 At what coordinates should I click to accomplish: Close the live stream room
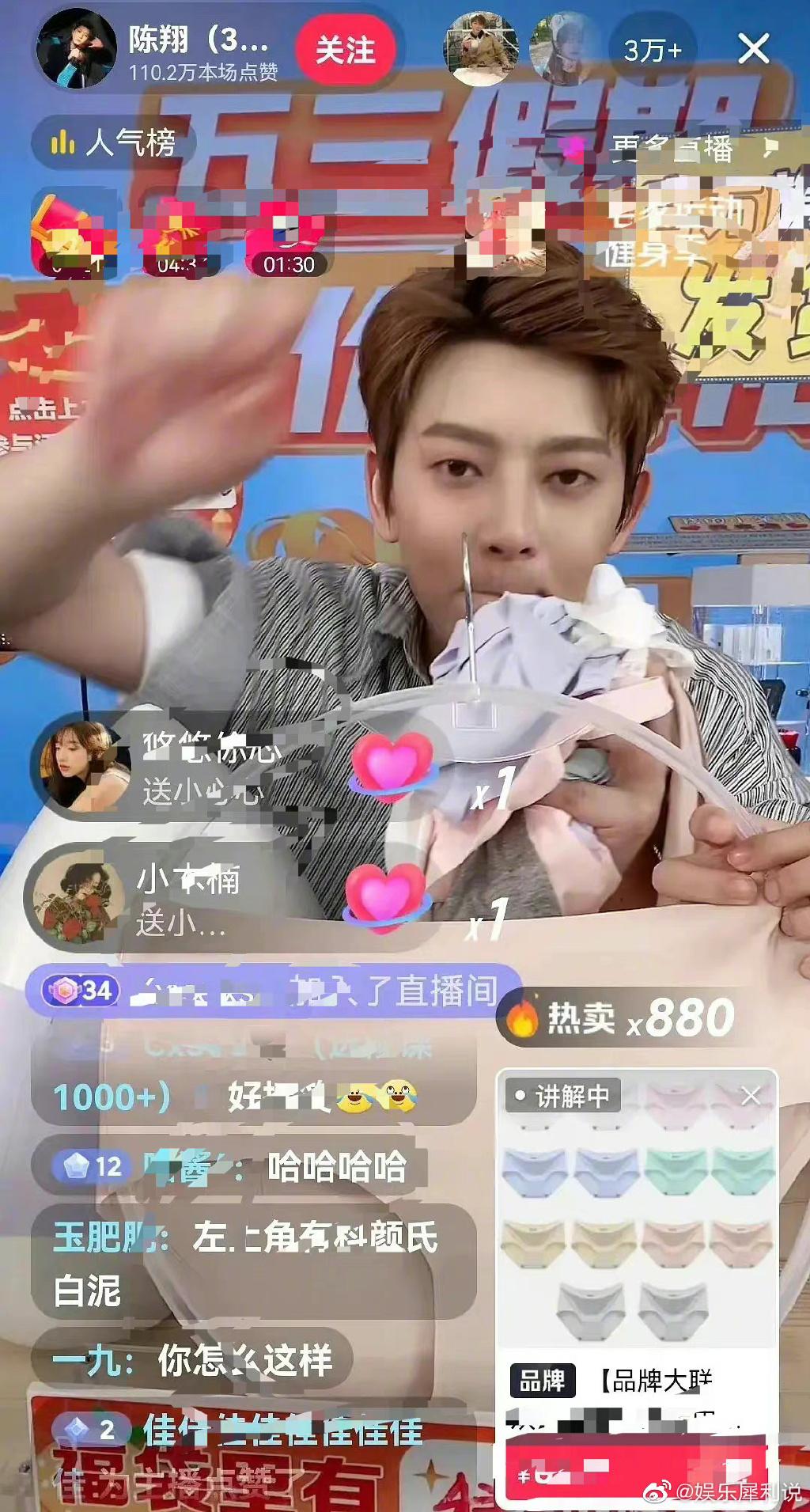(752, 49)
